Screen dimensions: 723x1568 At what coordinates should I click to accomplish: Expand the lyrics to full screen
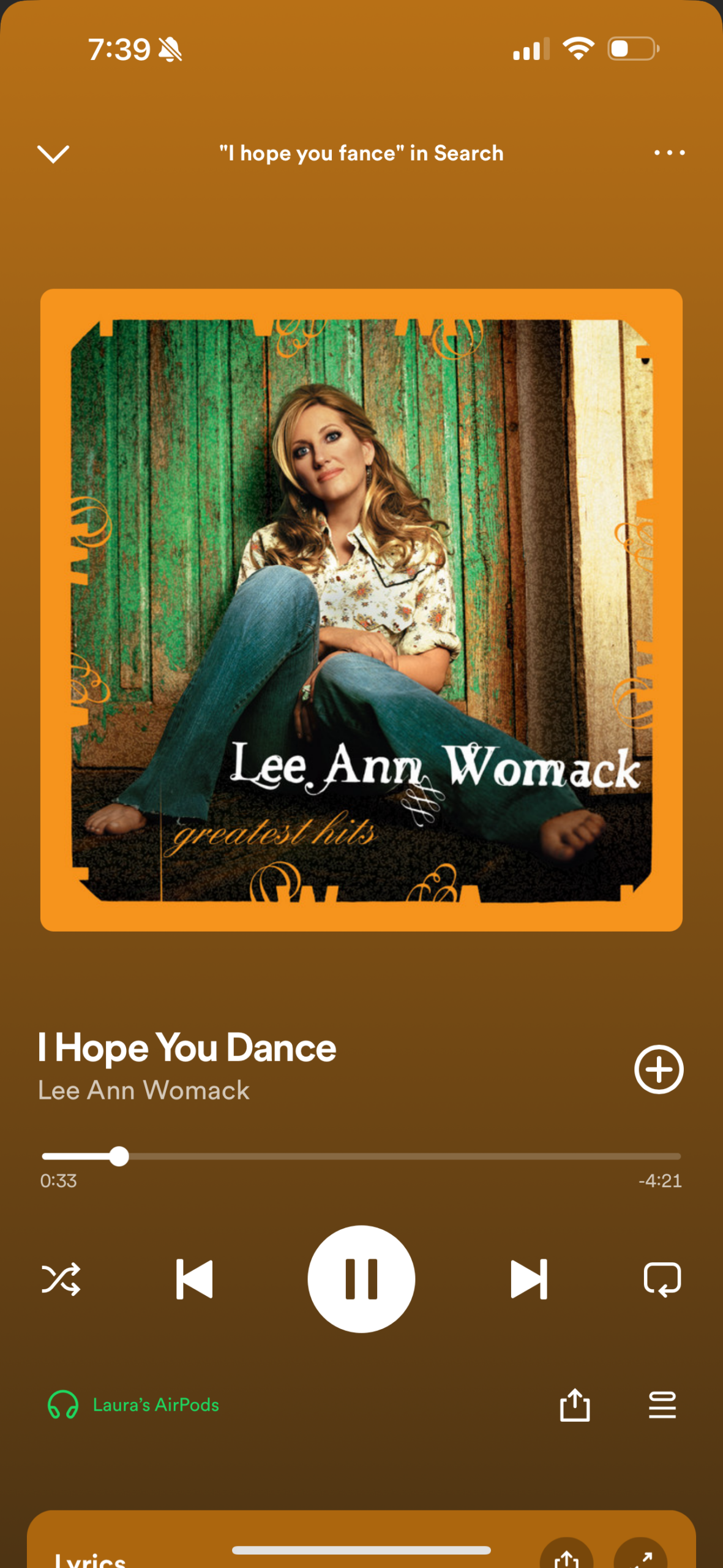[x=640, y=1556]
